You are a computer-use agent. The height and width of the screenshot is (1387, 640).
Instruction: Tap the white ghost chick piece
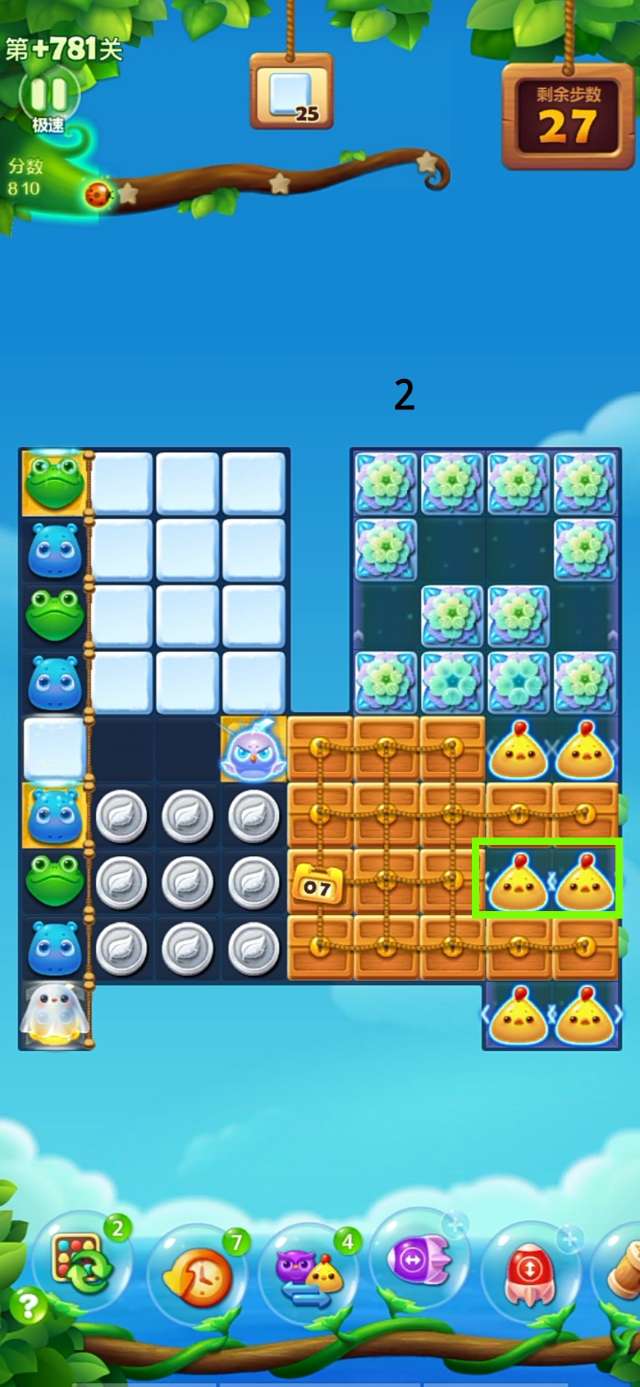click(54, 1012)
